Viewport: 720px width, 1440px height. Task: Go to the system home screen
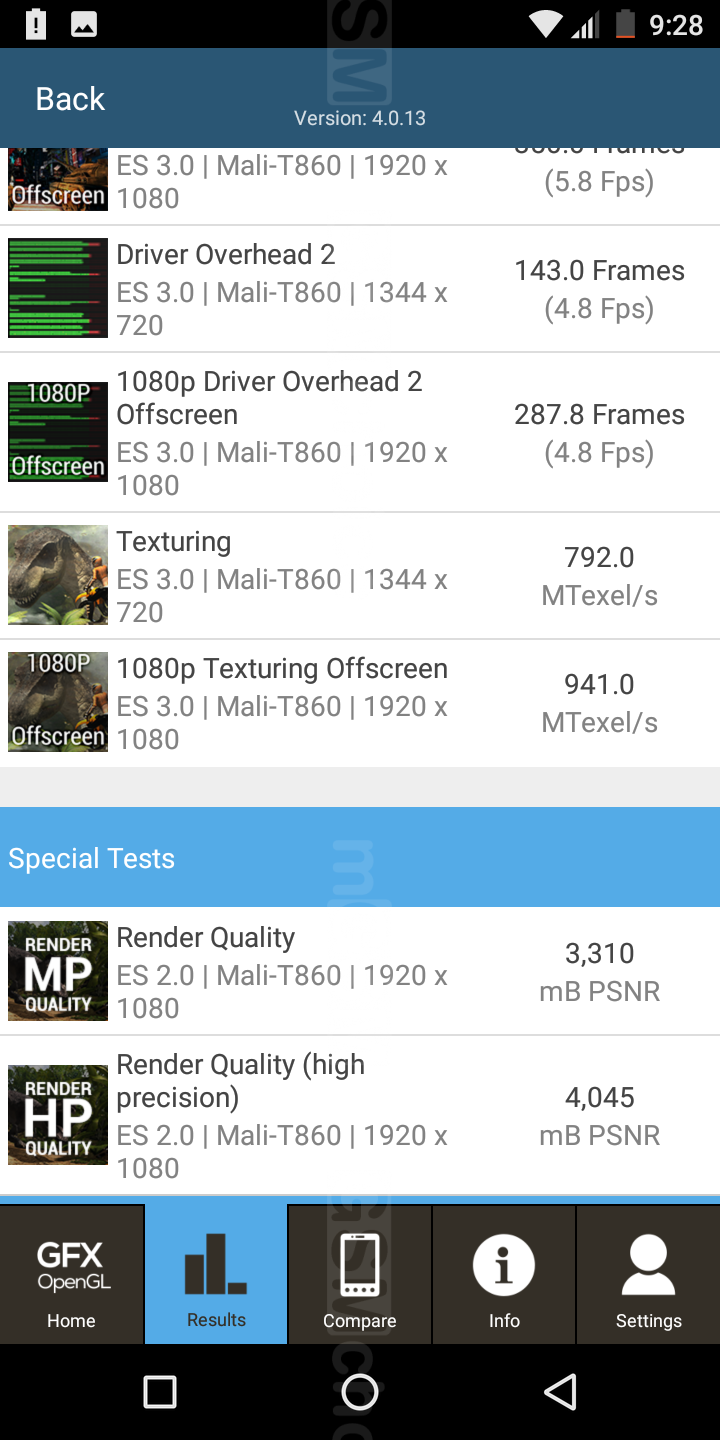click(360, 1392)
